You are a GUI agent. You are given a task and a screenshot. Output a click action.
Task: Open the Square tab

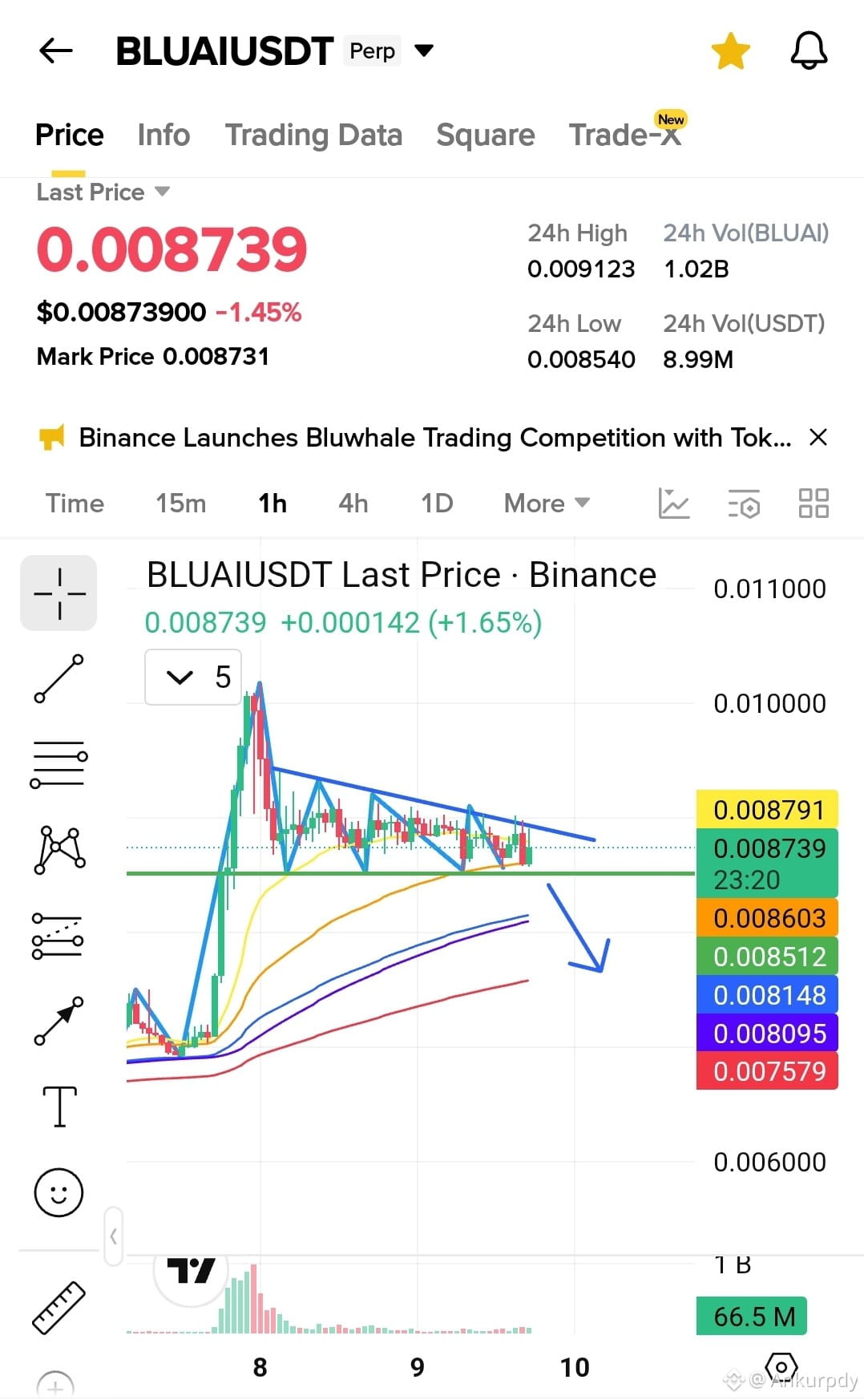(485, 135)
